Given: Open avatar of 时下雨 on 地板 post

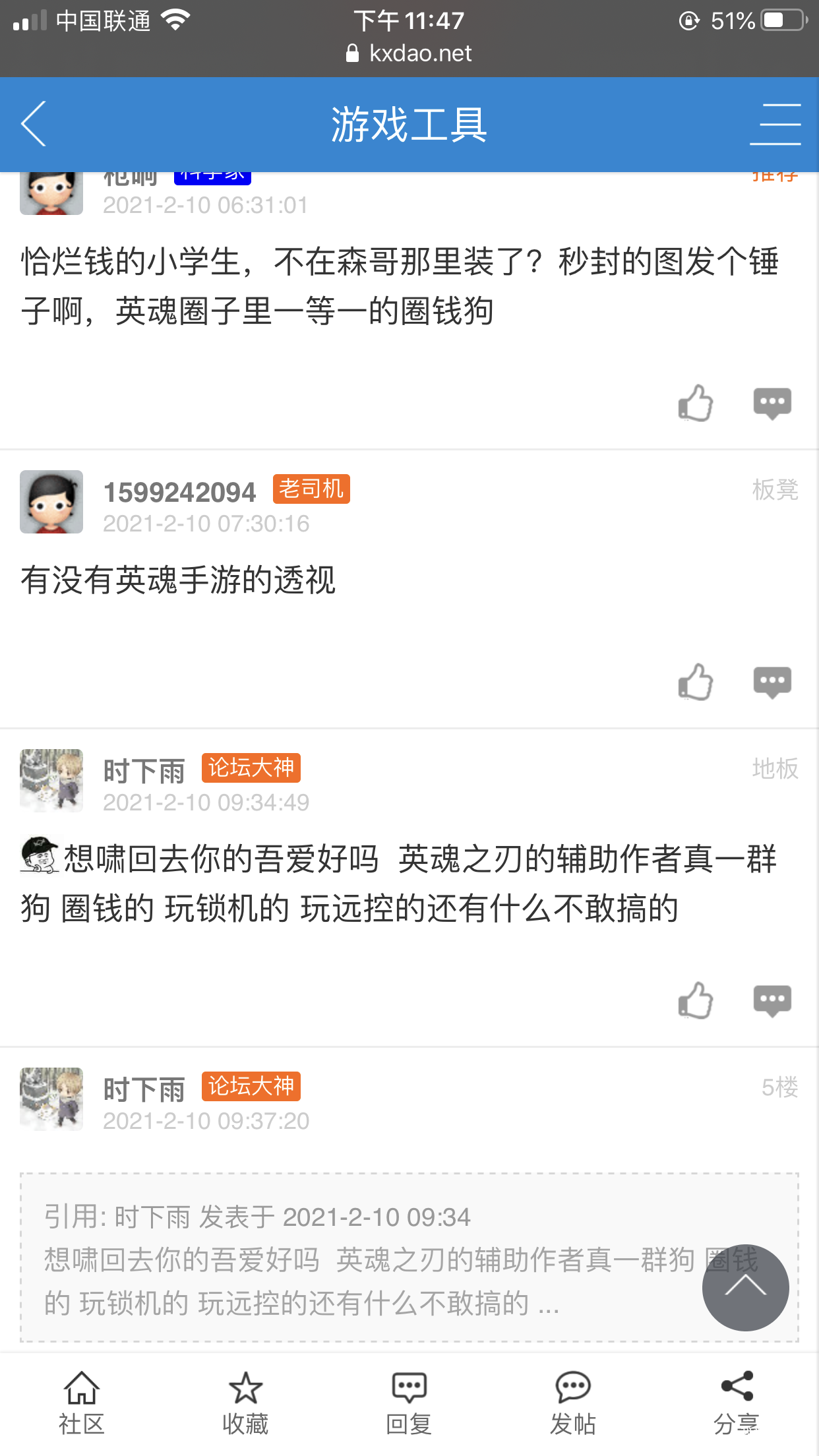Looking at the screenshot, I should point(51,780).
